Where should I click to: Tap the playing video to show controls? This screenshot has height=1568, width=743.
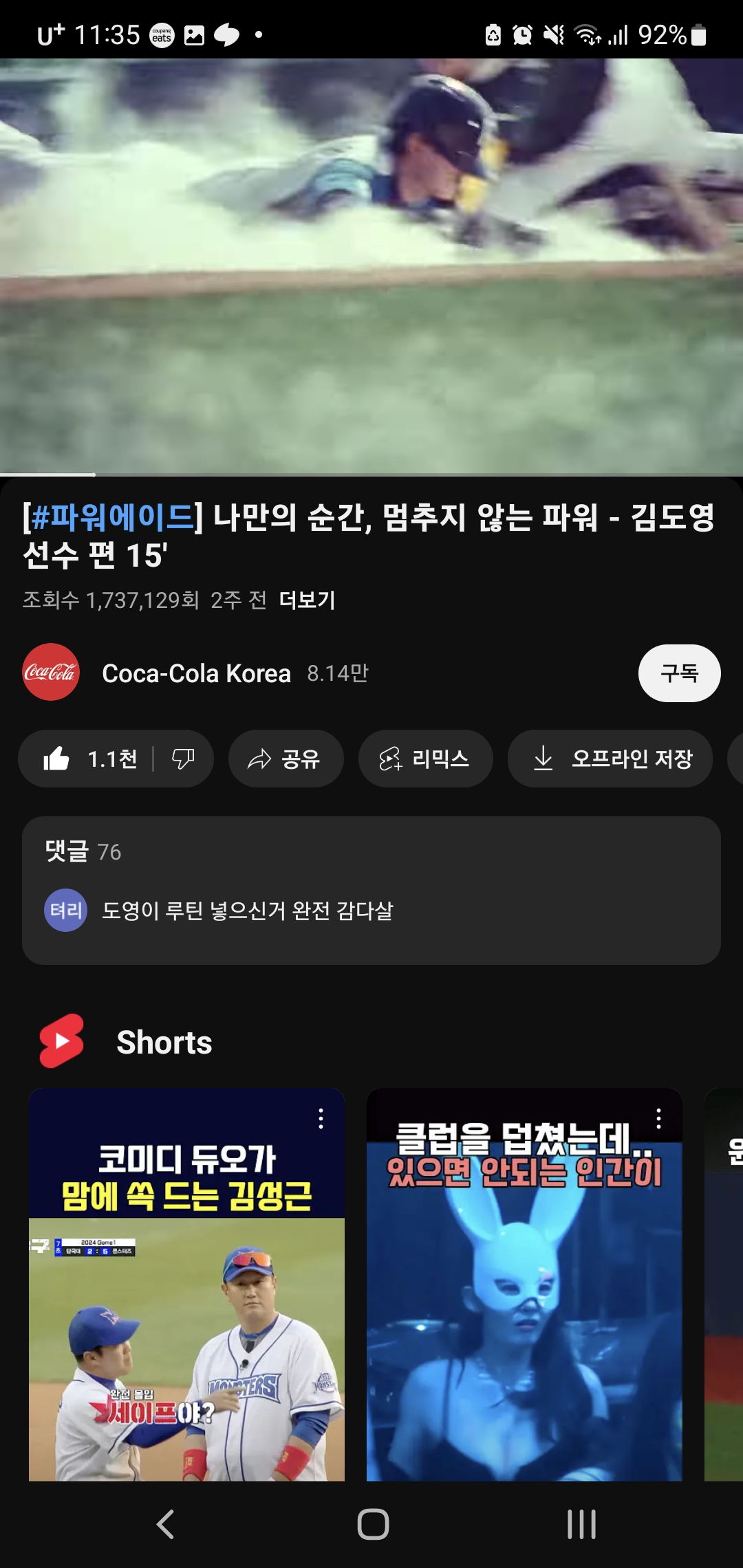(x=371, y=265)
